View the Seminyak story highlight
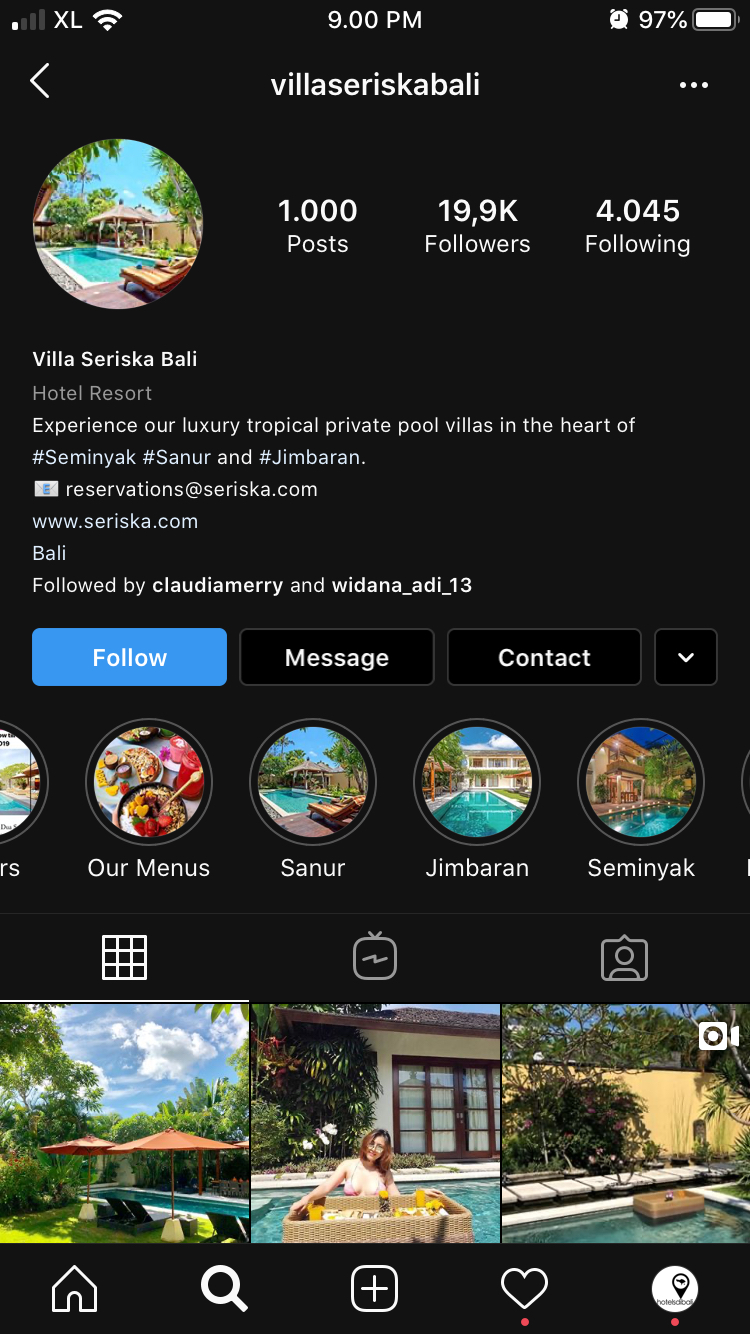This screenshot has height=1334, width=750. point(641,782)
